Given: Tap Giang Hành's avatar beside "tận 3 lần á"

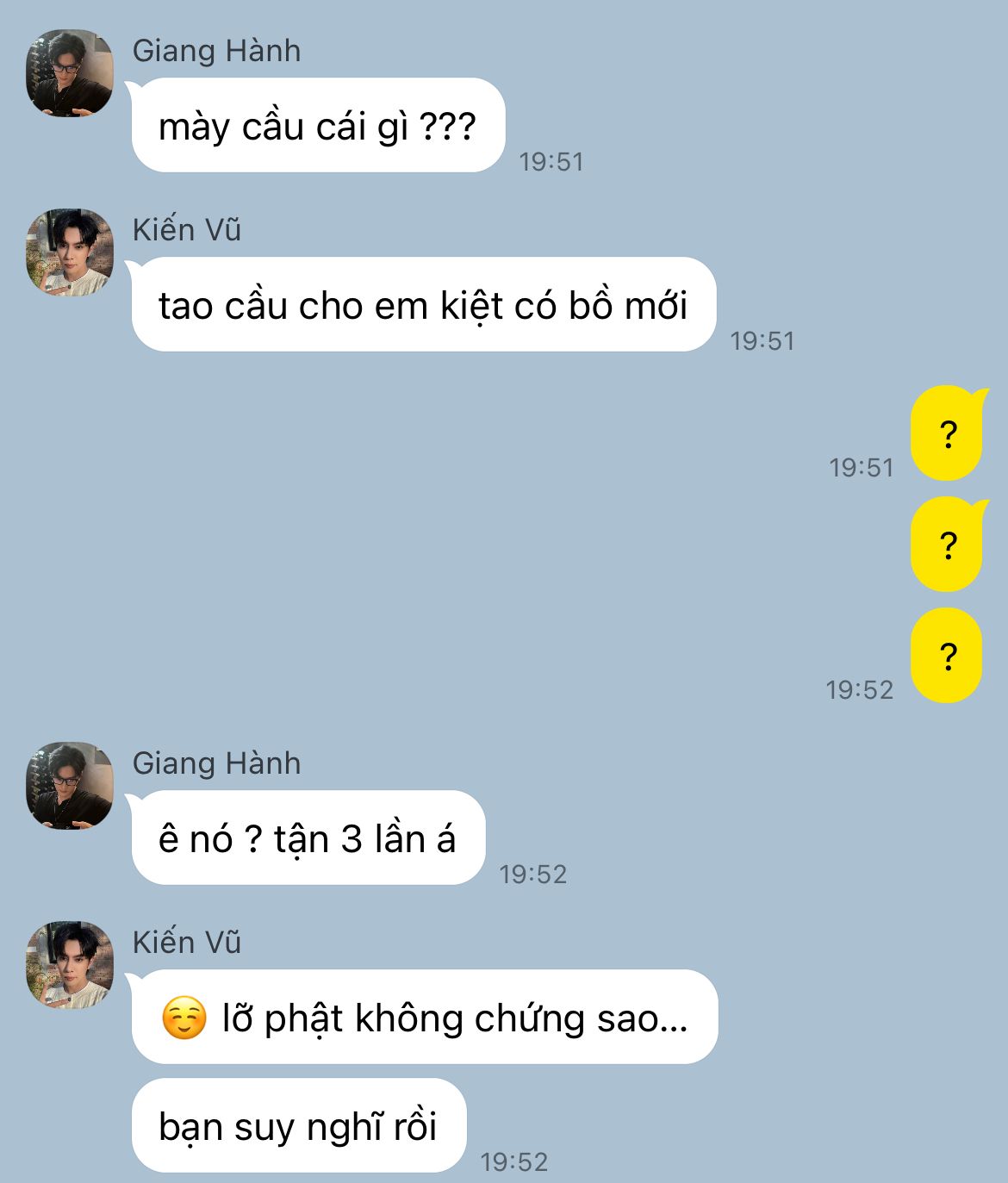Looking at the screenshot, I should [70, 786].
